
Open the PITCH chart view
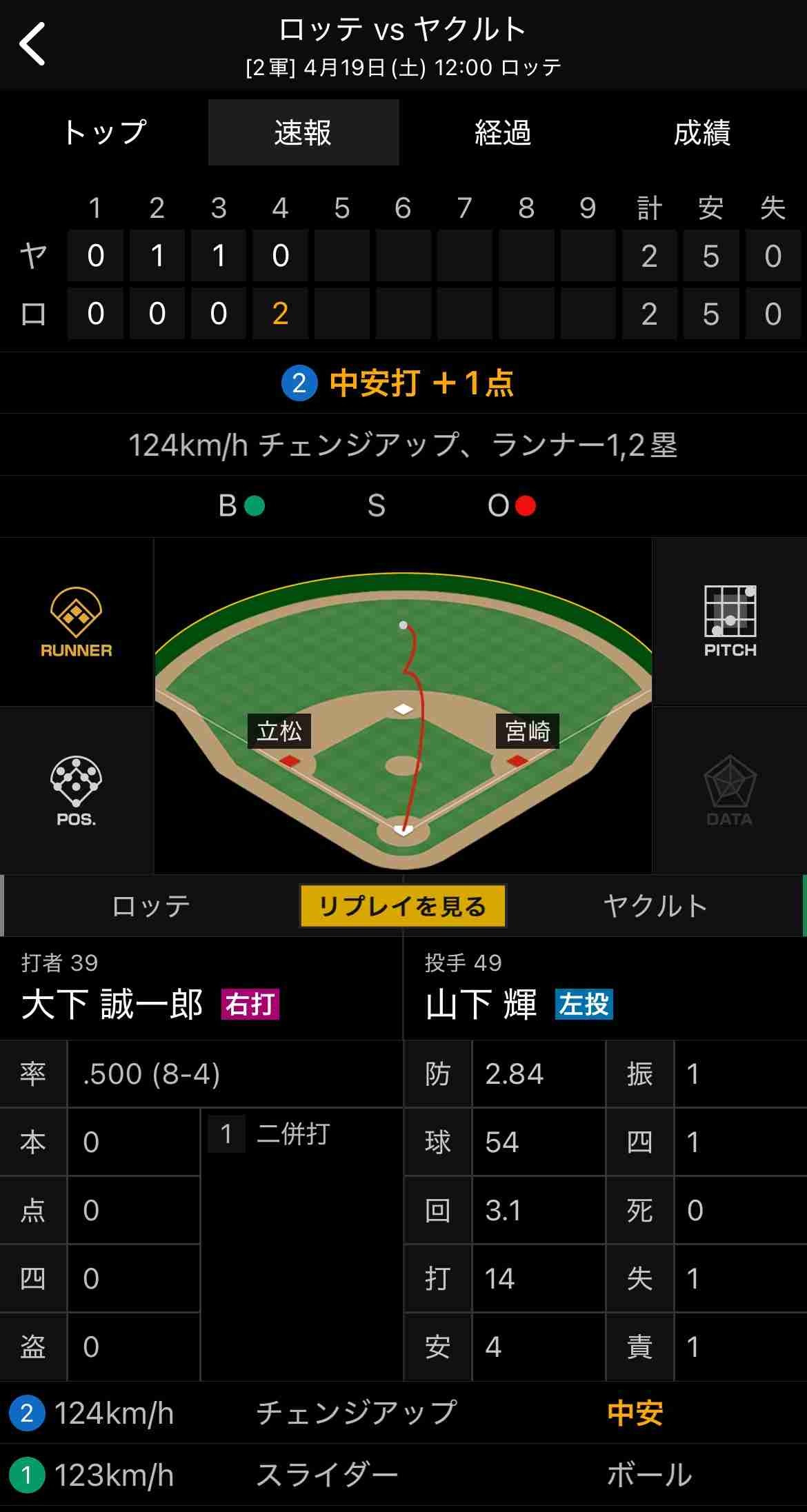point(730,622)
